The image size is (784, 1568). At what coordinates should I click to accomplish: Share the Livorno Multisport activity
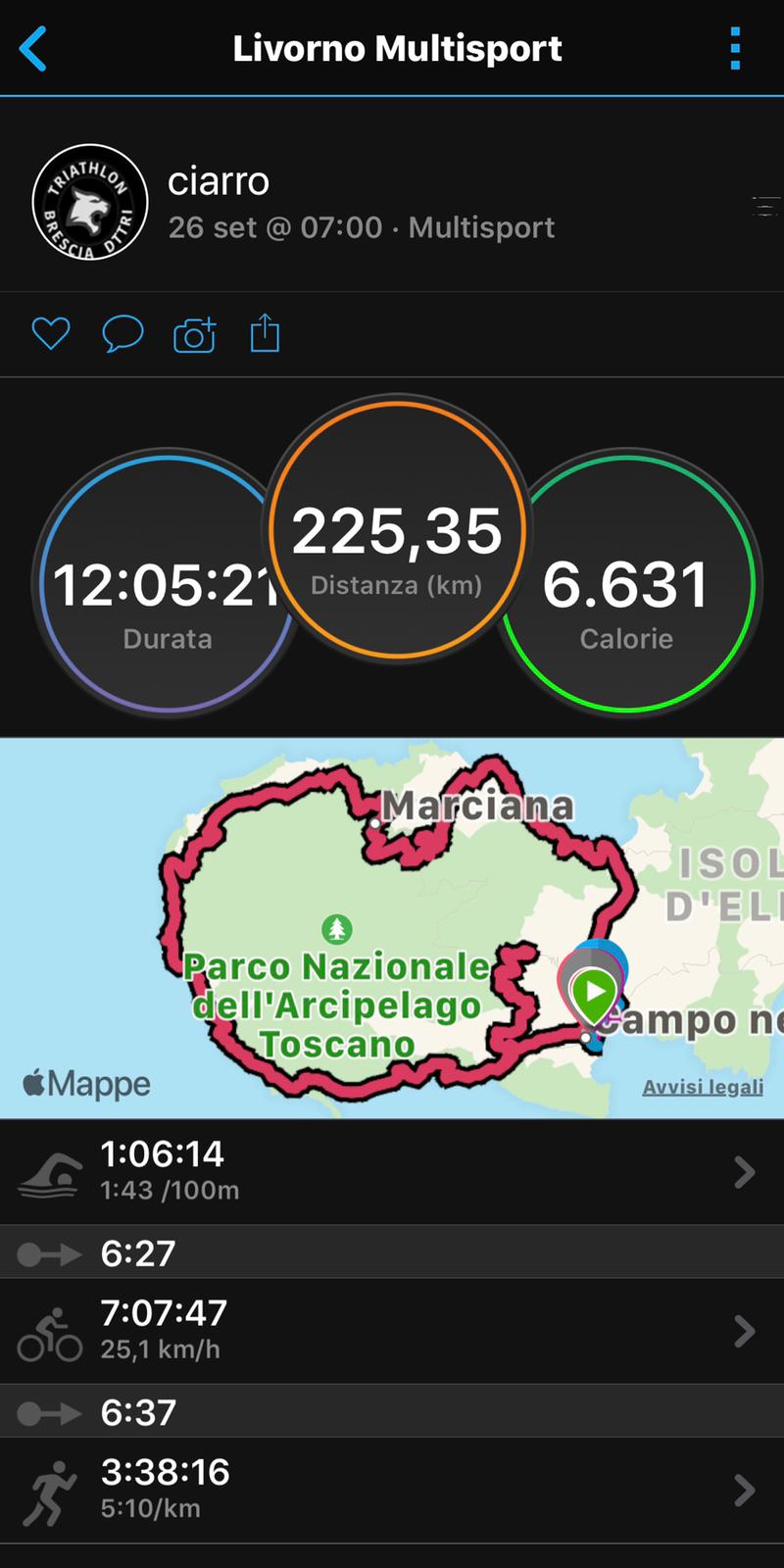point(265,334)
